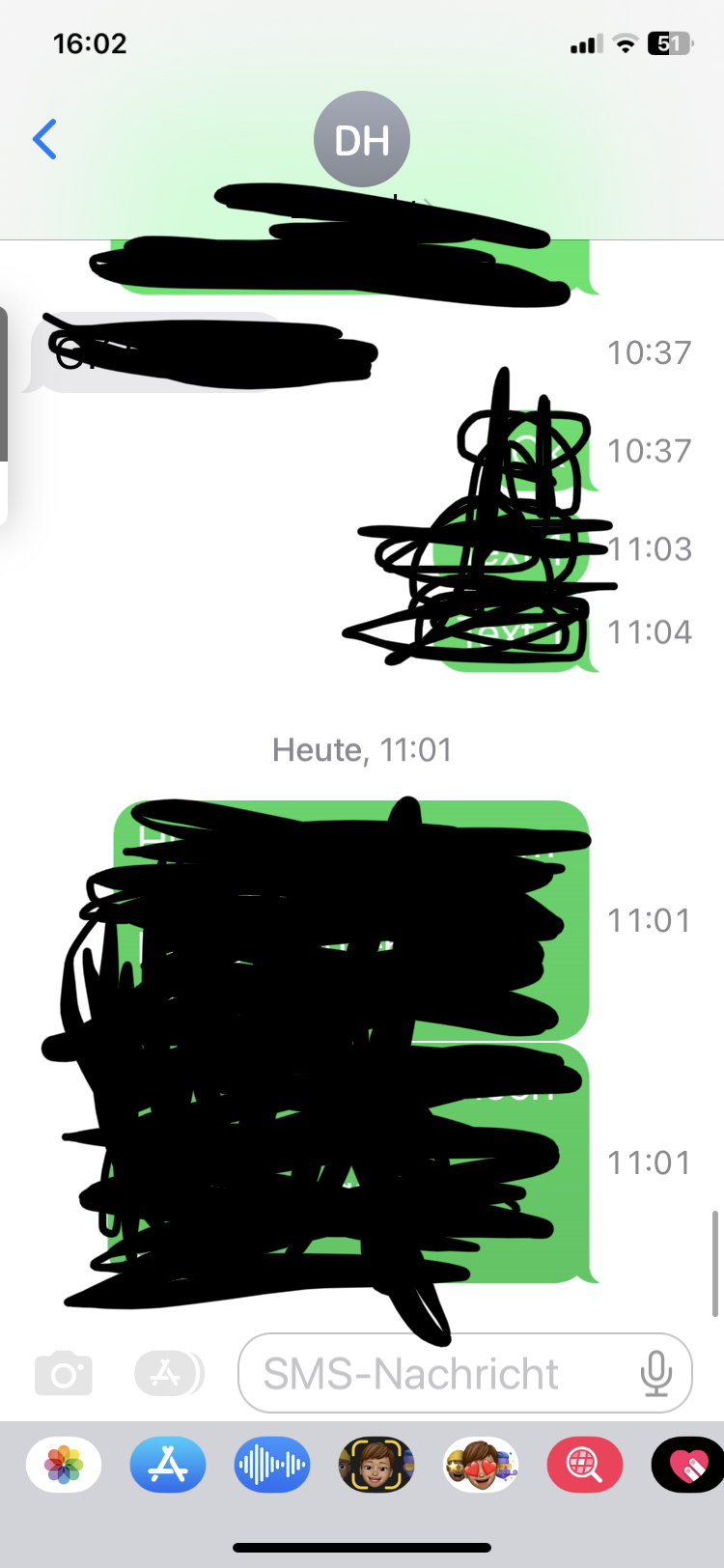Viewport: 724px width, 1568px height.
Task: Open the Memoji app
Action: 376,1465
